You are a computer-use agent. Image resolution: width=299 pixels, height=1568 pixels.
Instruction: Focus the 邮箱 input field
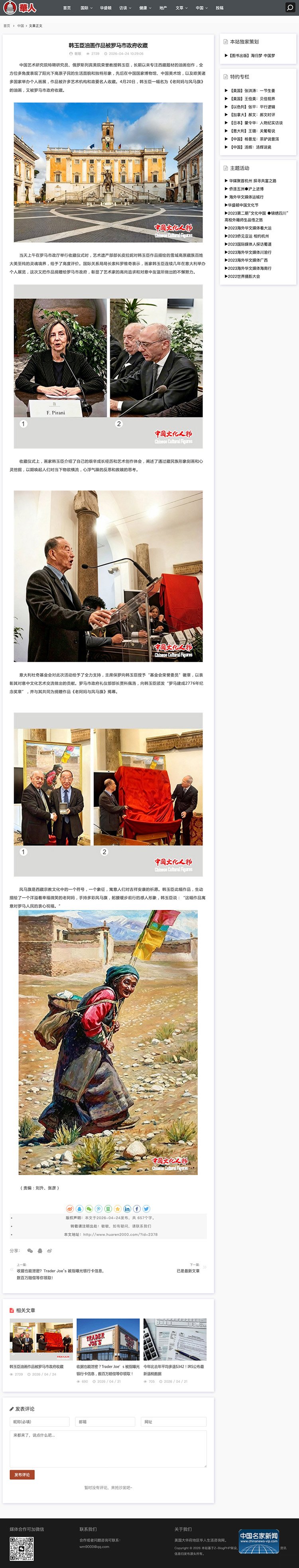pyautogui.click(x=105, y=1421)
